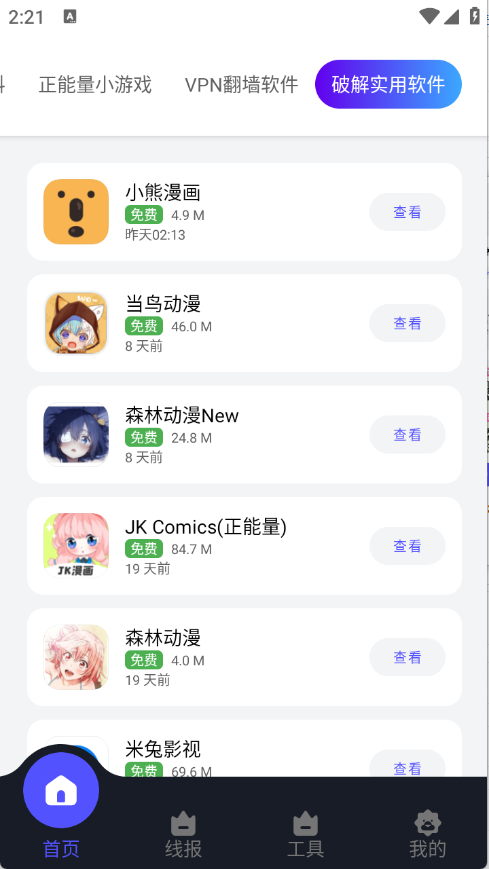Viewport: 489px width, 869px height.
Task: Open the 工具 tab
Action: tap(305, 834)
